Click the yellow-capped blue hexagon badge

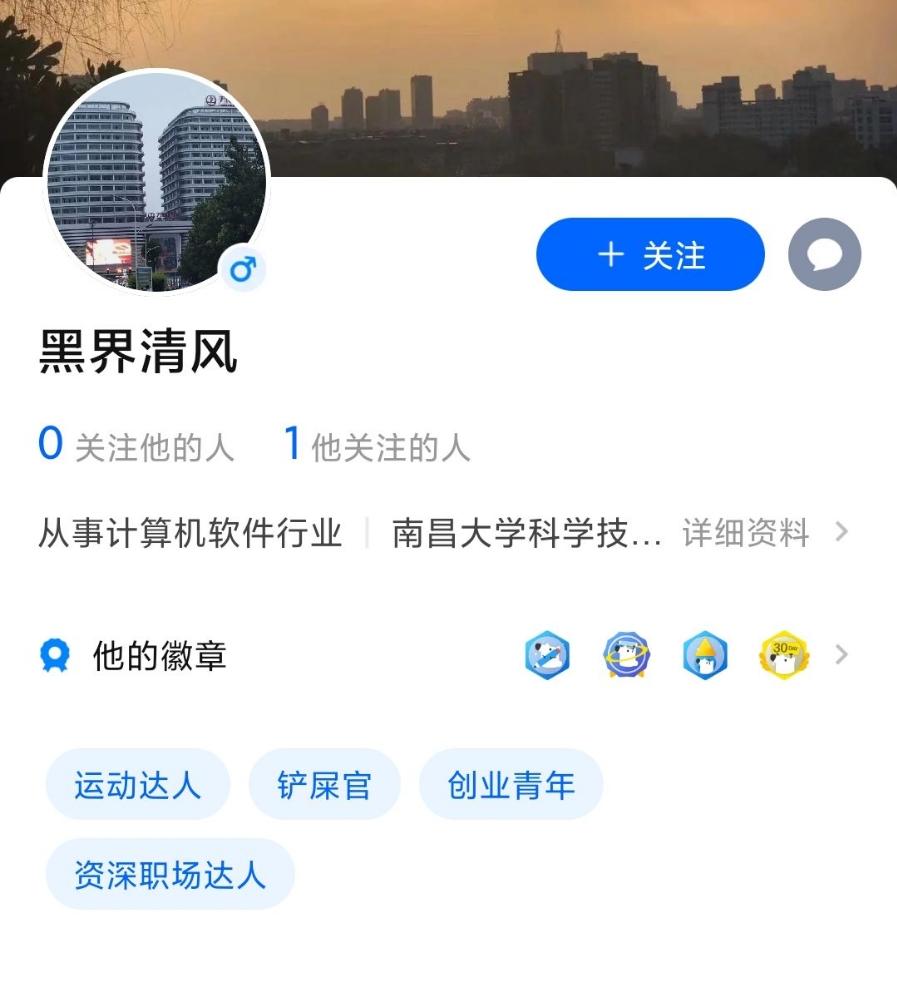coord(704,655)
